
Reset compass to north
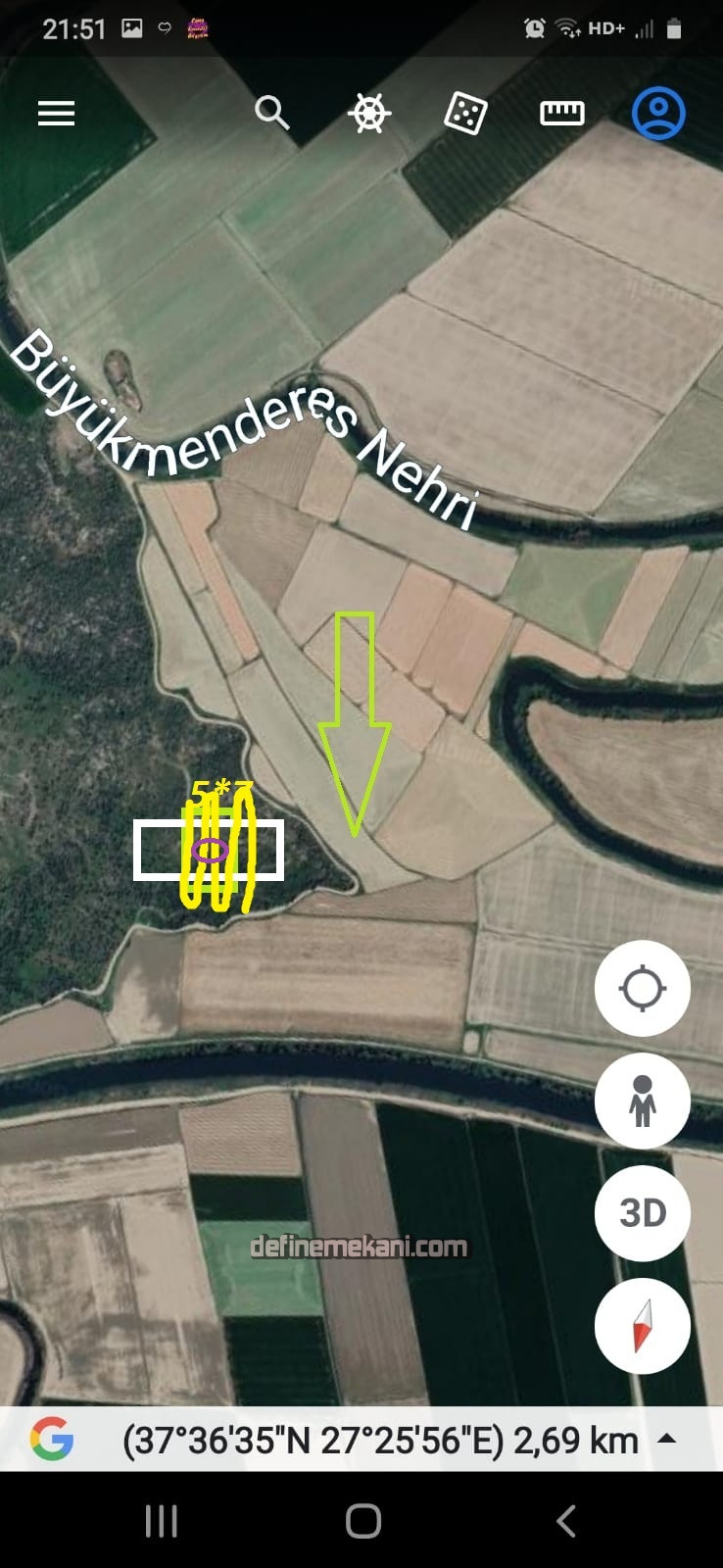[643, 1326]
